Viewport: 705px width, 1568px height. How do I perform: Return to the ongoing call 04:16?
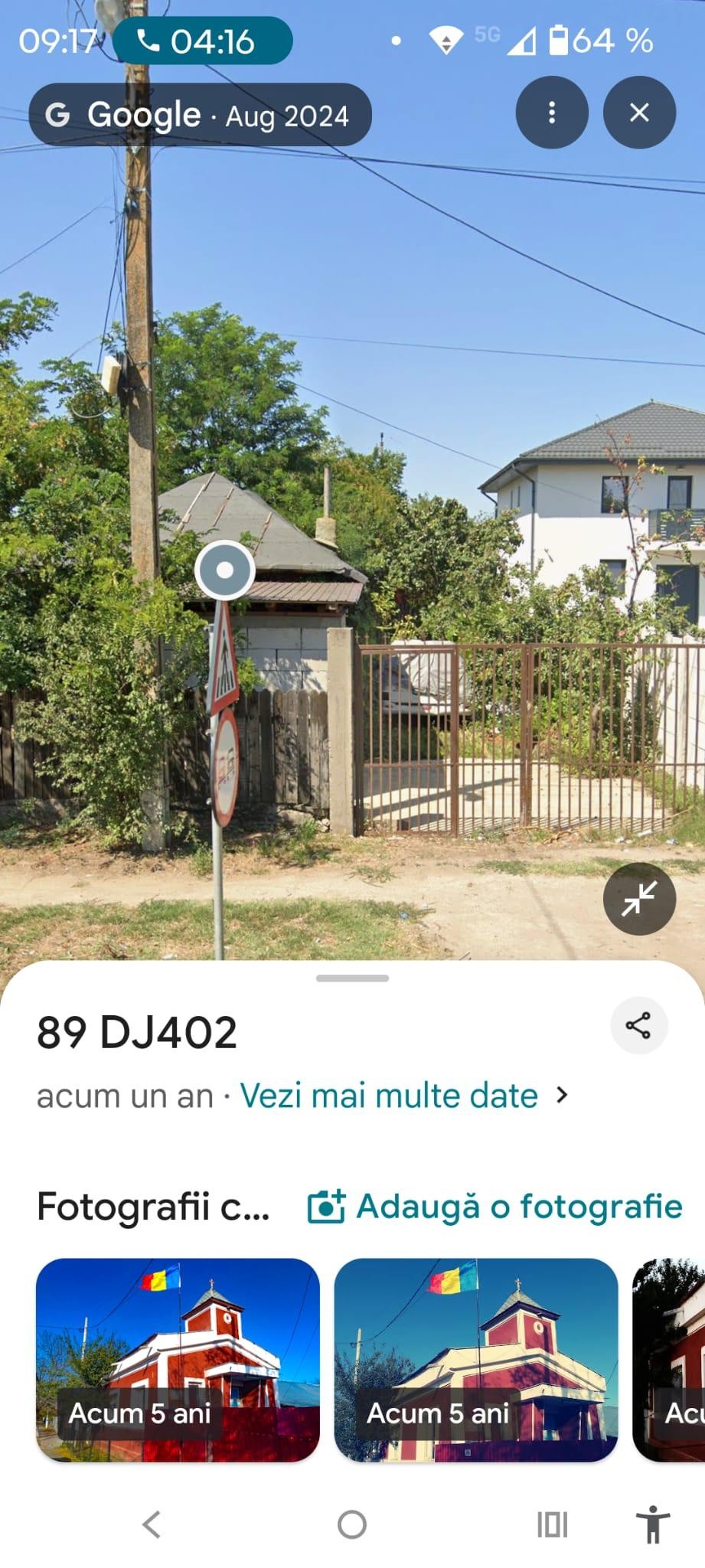point(203,41)
